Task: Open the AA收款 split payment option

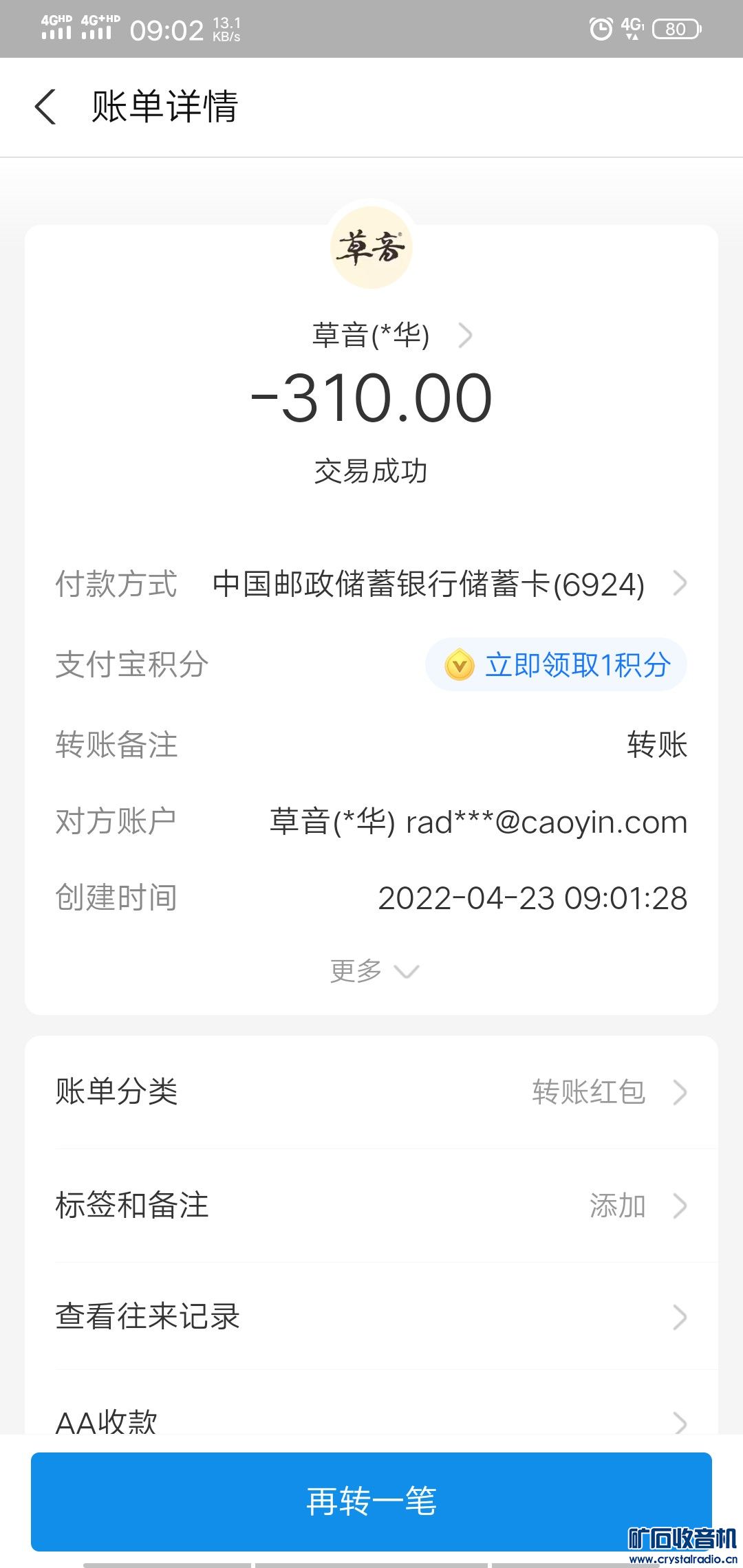Action: pyautogui.click(x=371, y=1419)
